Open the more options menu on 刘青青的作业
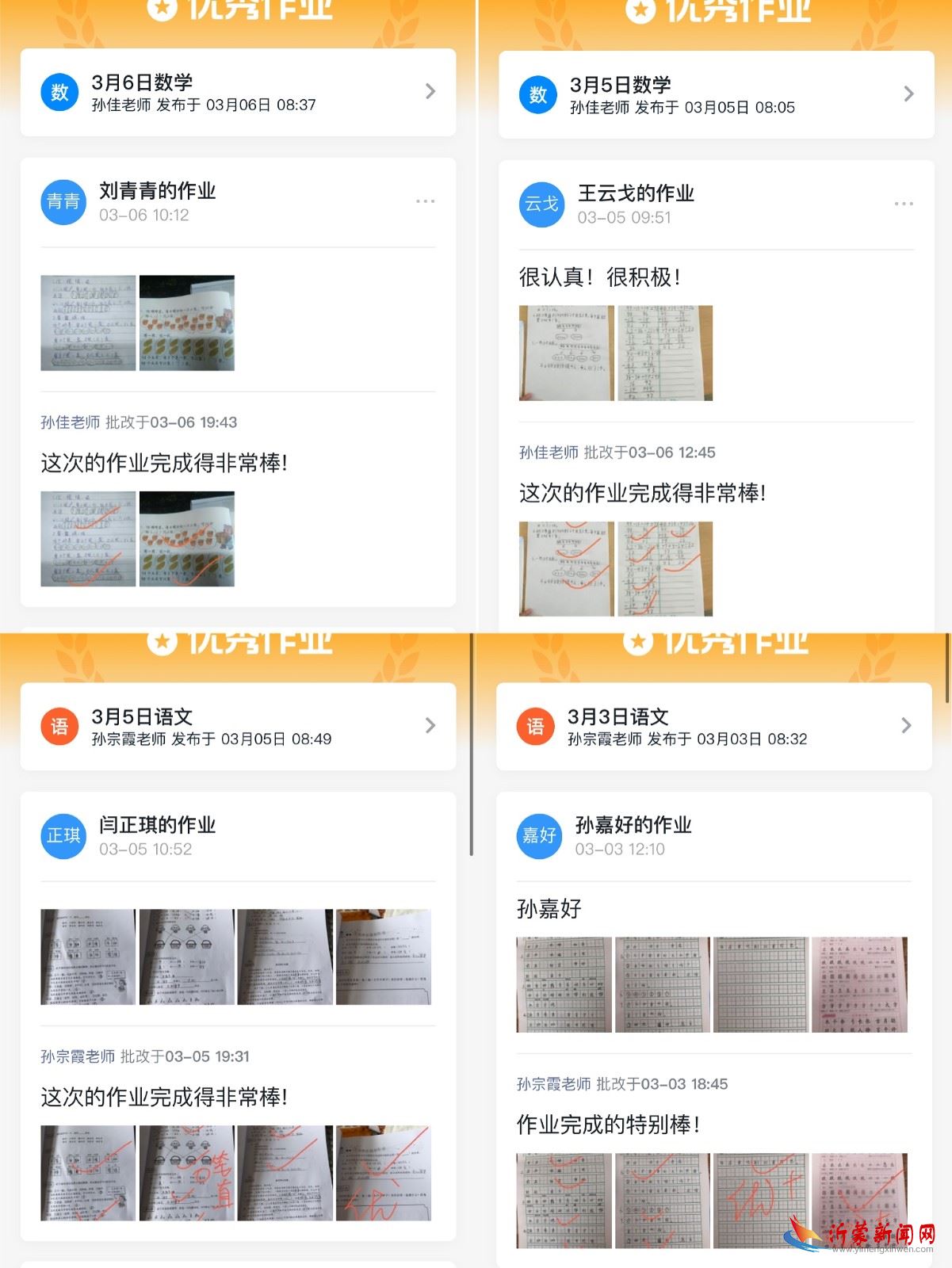This screenshot has width=952, height=1268. [426, 201]
